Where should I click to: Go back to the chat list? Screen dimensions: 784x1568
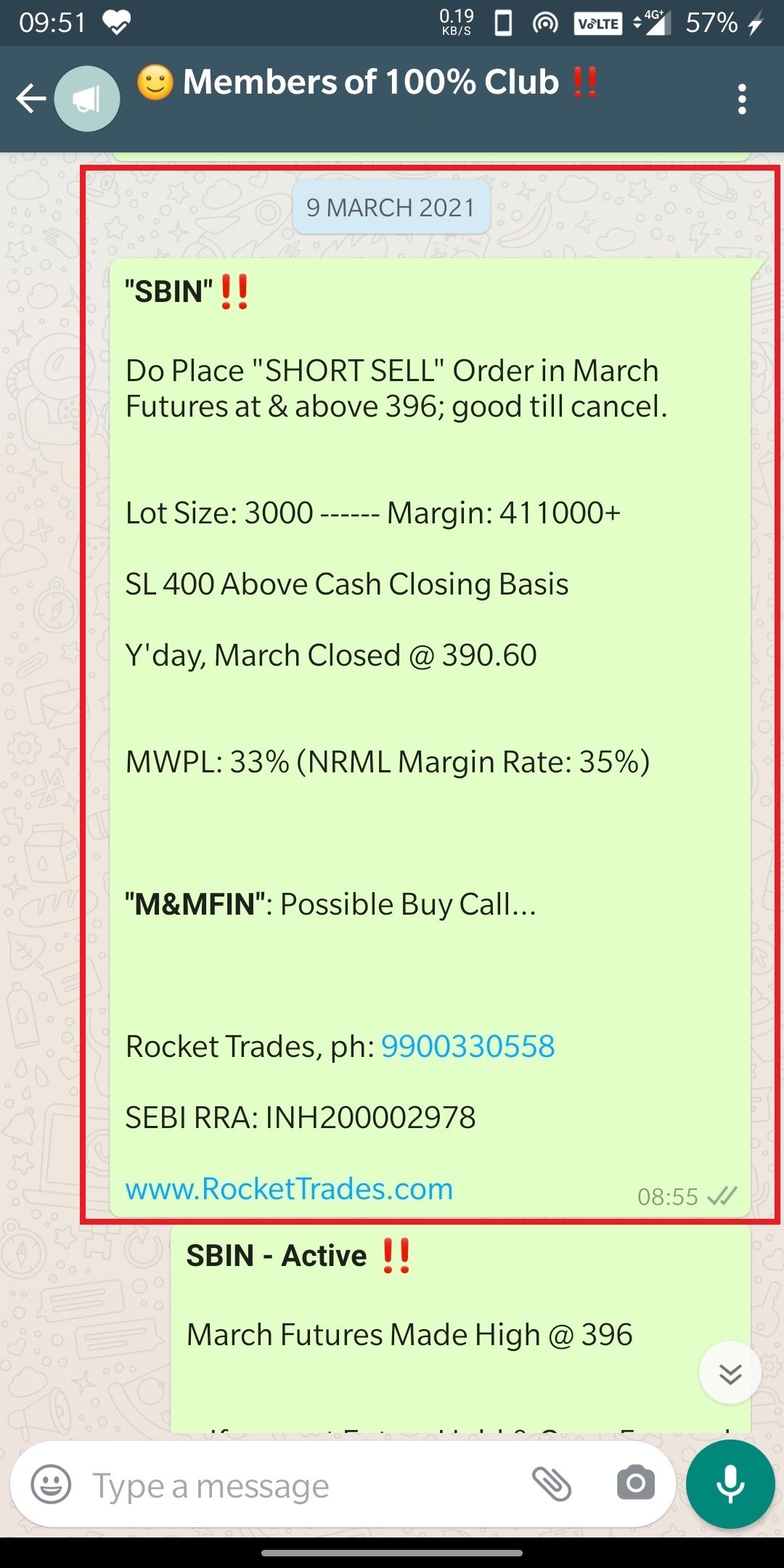tap(30, 99)
